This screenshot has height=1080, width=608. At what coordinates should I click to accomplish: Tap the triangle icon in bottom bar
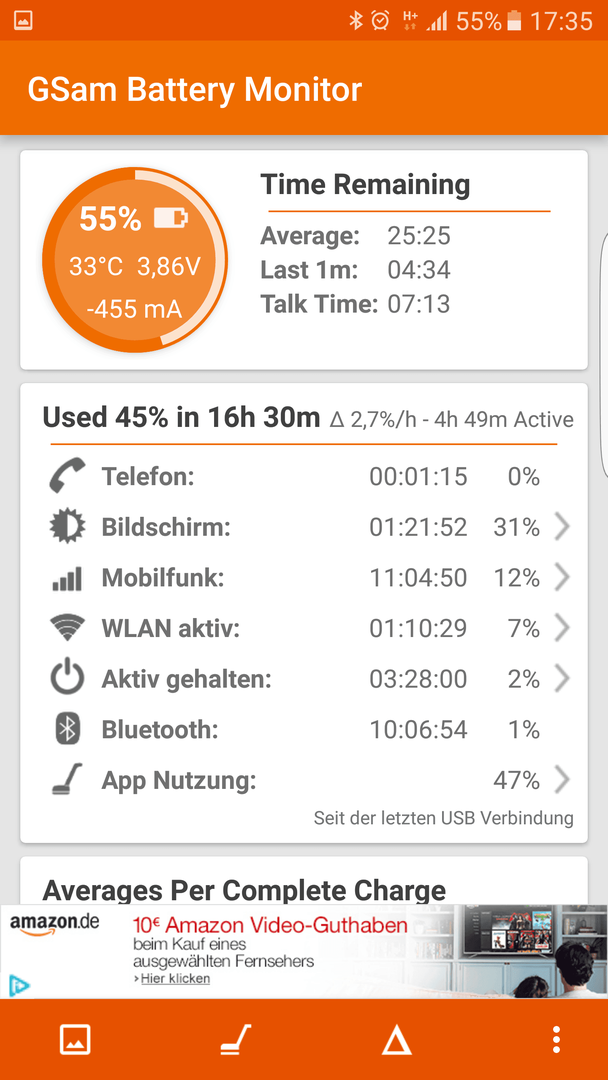pos(397,1039)
